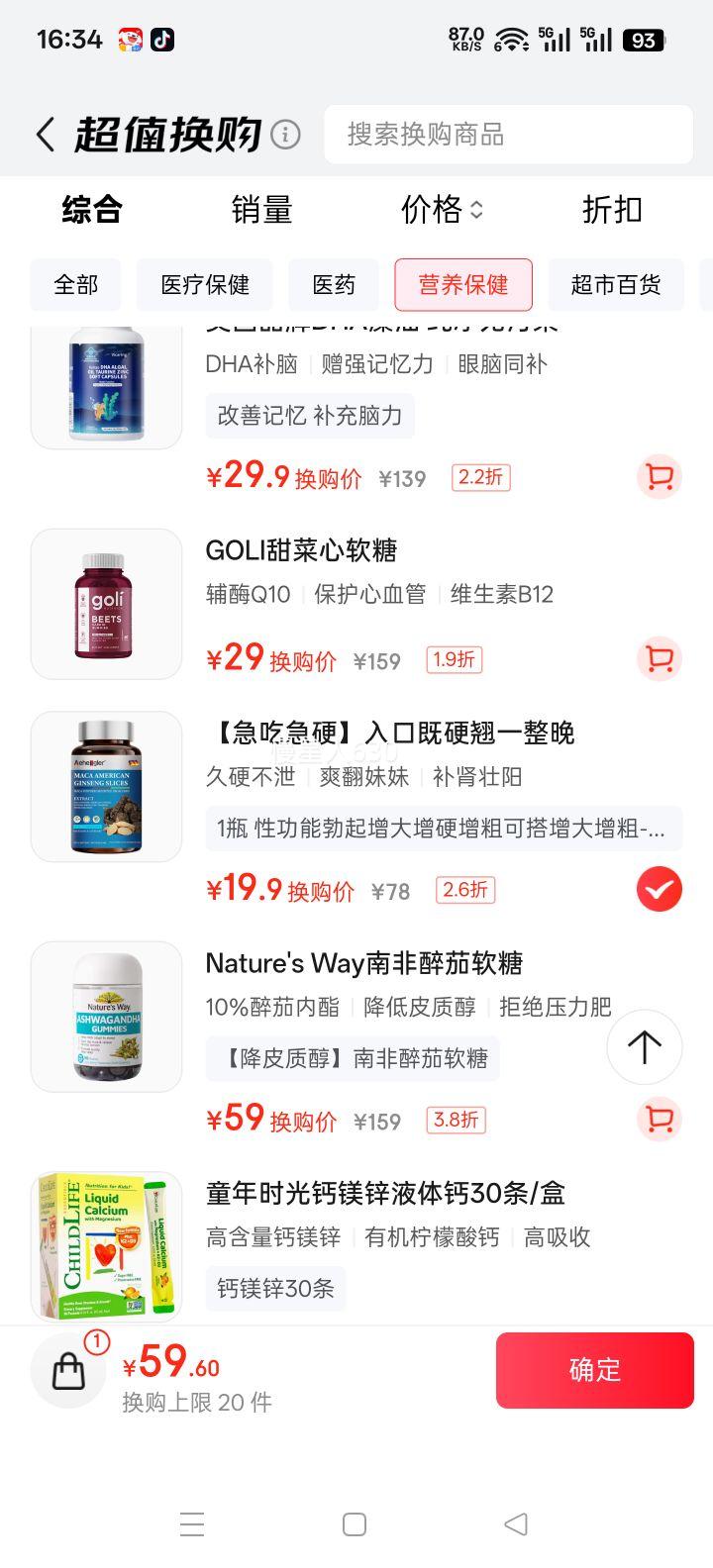
Task: Add GOLI甜菜心软糖 to cart
Action: [x=659, y=659]
